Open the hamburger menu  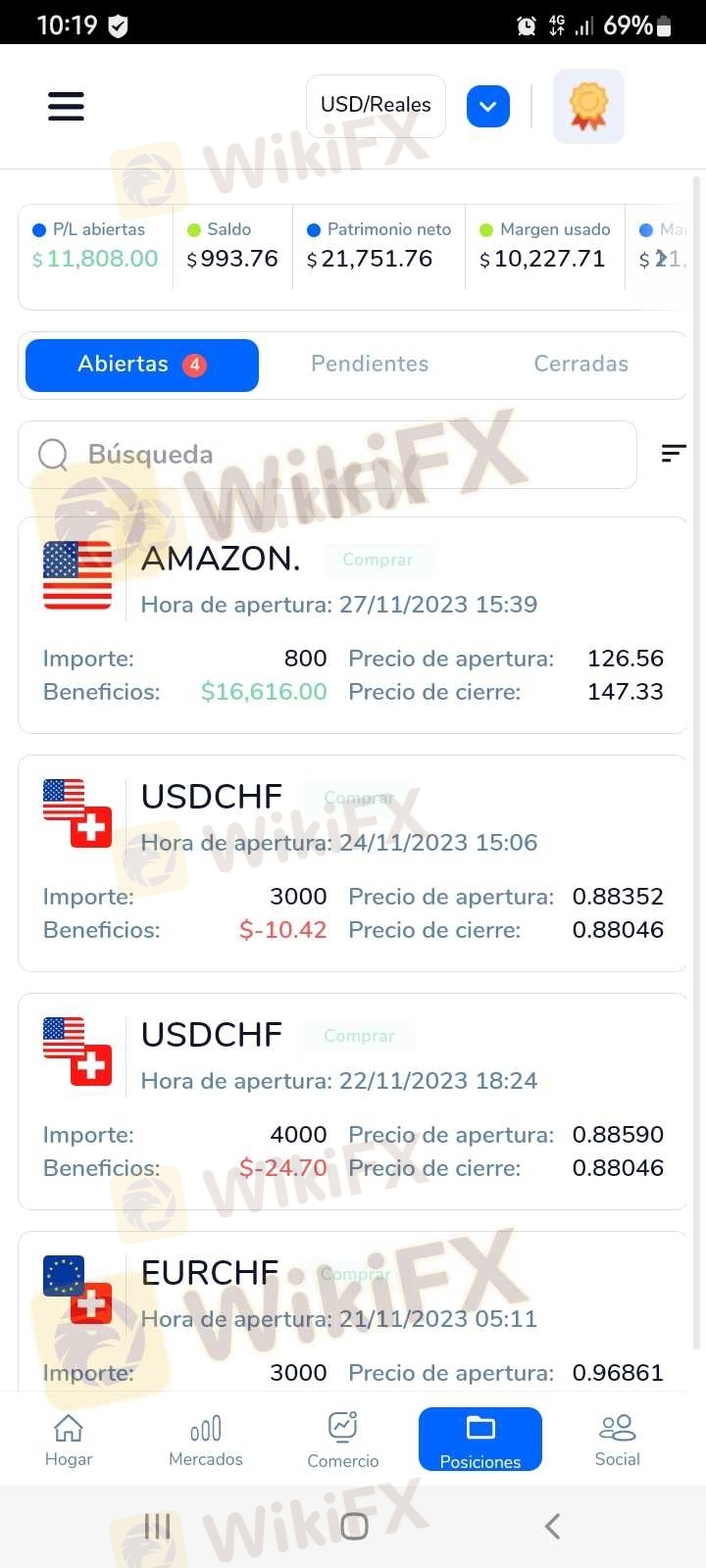click(66, 106)
